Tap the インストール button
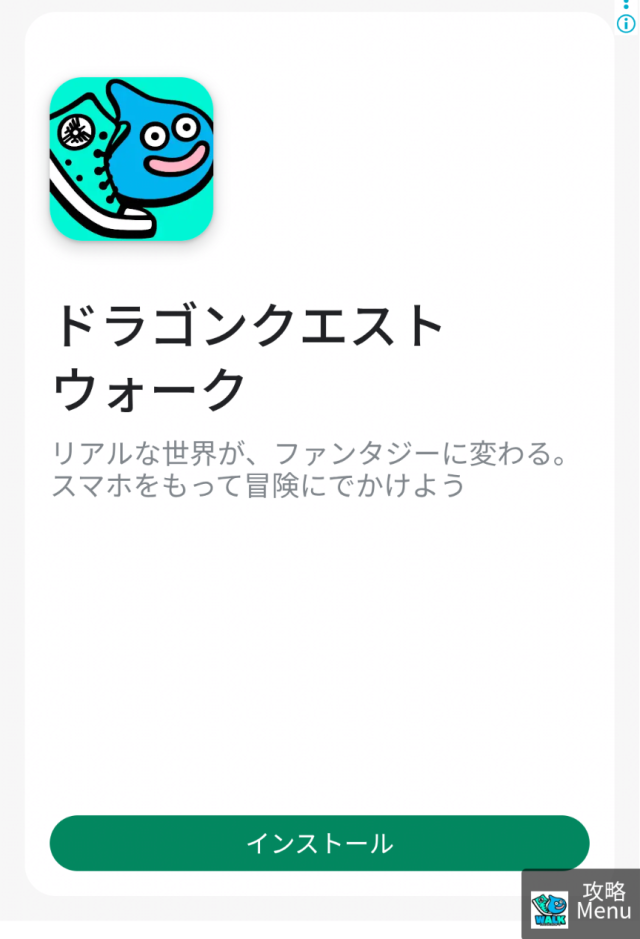Viewport: 640px width, 939px height. (x=319, y=843)
